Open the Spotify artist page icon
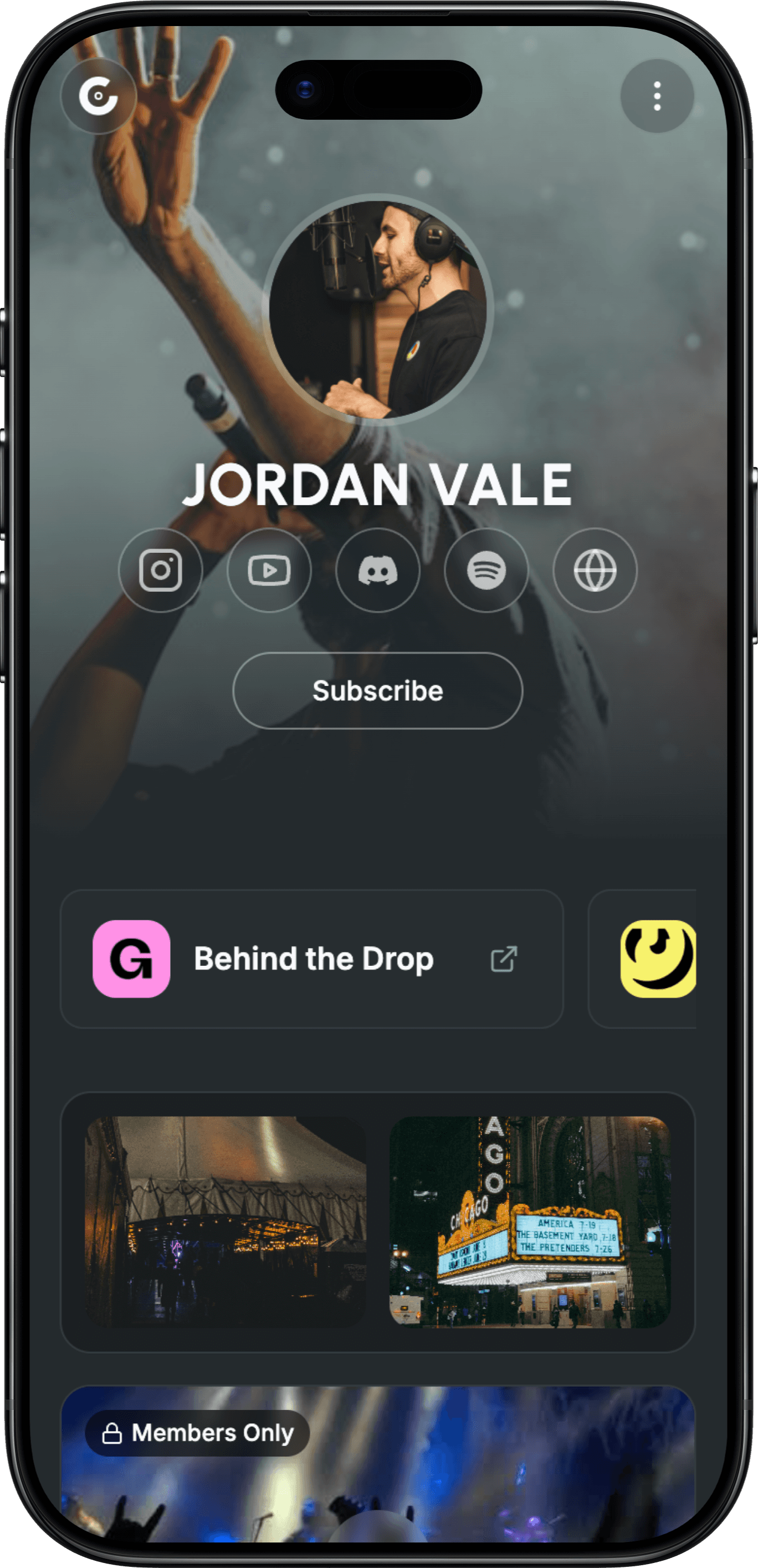This screenshot has width=758, height=1568. [486, 571]
